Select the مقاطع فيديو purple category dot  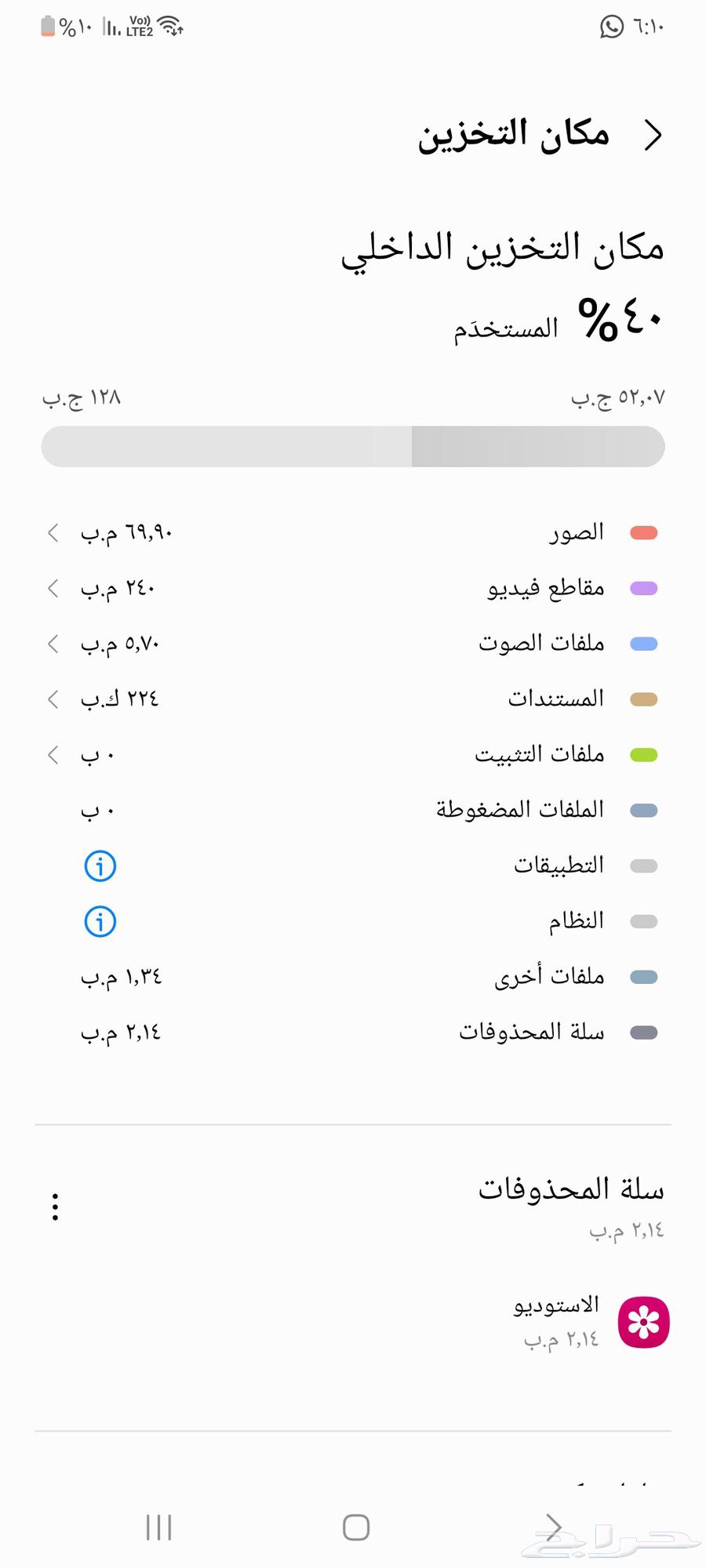tap(643, 588)
